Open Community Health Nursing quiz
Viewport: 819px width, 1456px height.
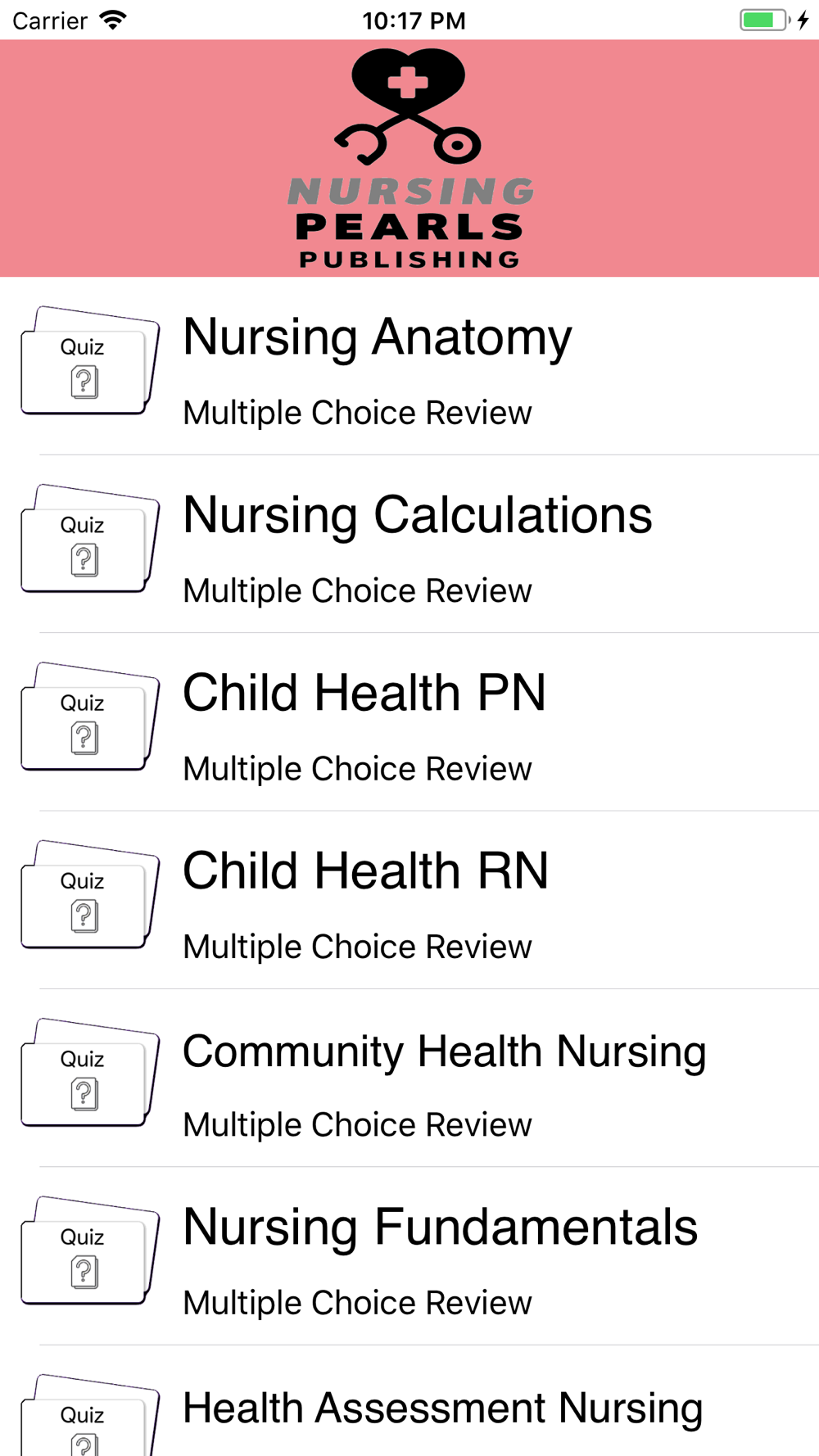coord(409,1078)
